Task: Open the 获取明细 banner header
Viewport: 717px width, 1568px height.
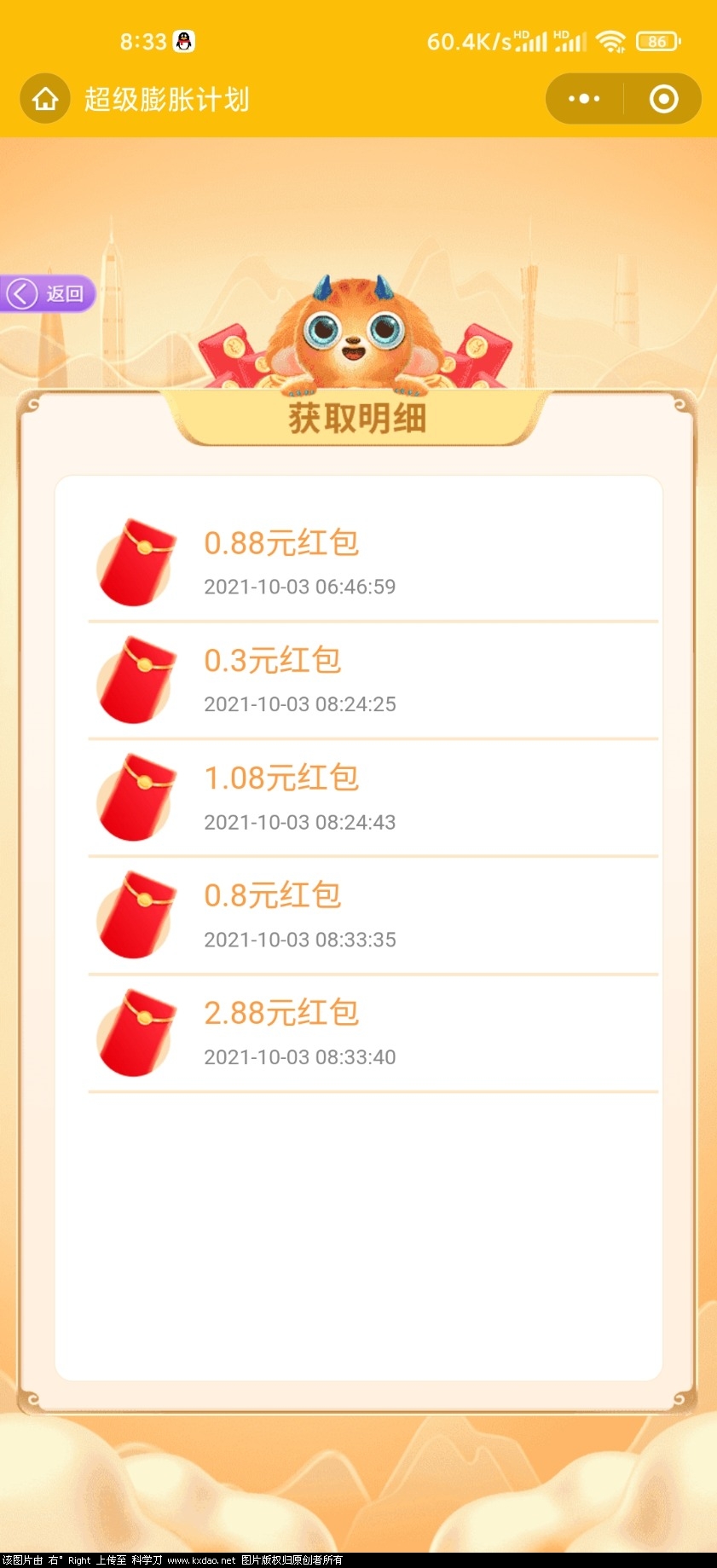Action: click(358, 419)
